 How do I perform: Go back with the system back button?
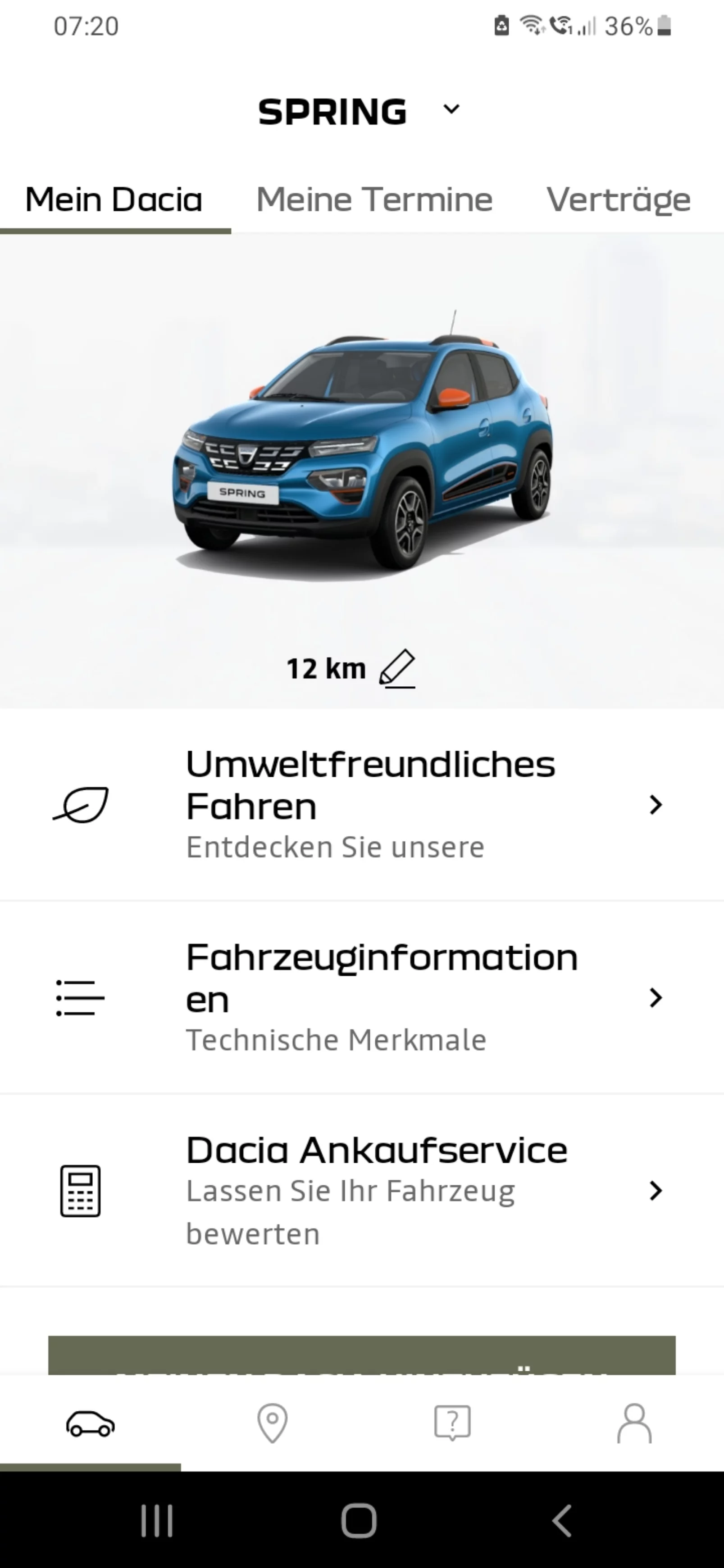coord(561,1520)
